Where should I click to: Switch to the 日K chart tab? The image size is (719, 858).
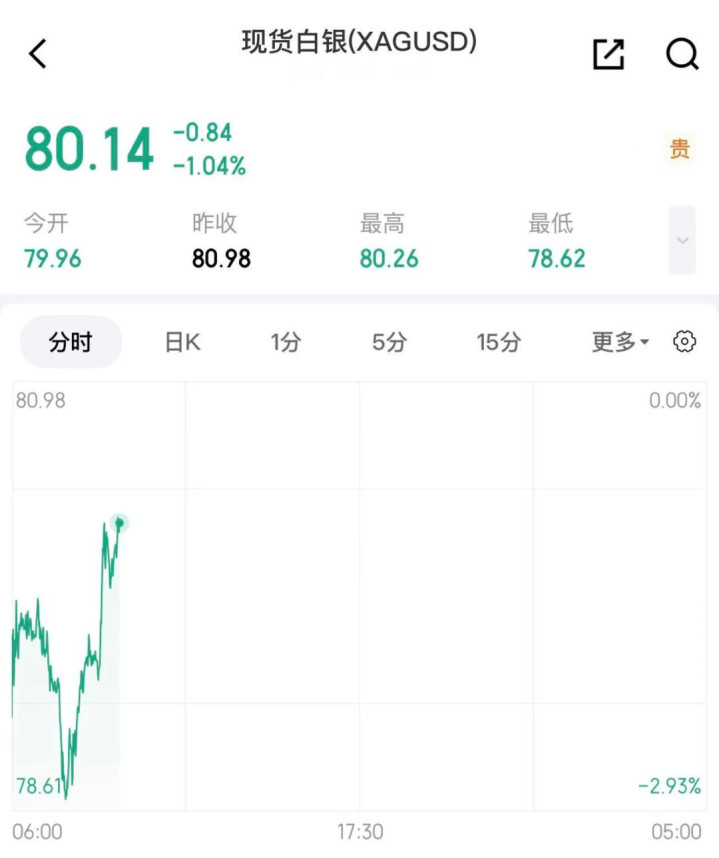pos(183,342)
